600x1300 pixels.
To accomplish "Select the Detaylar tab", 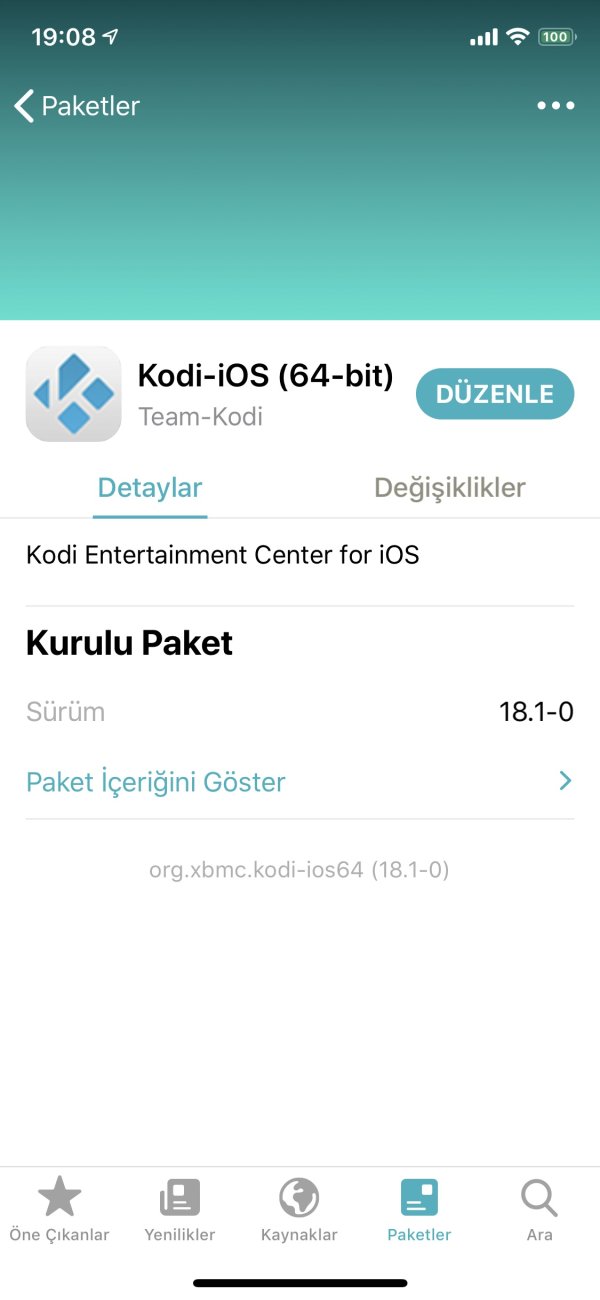I will click(150, 488).
